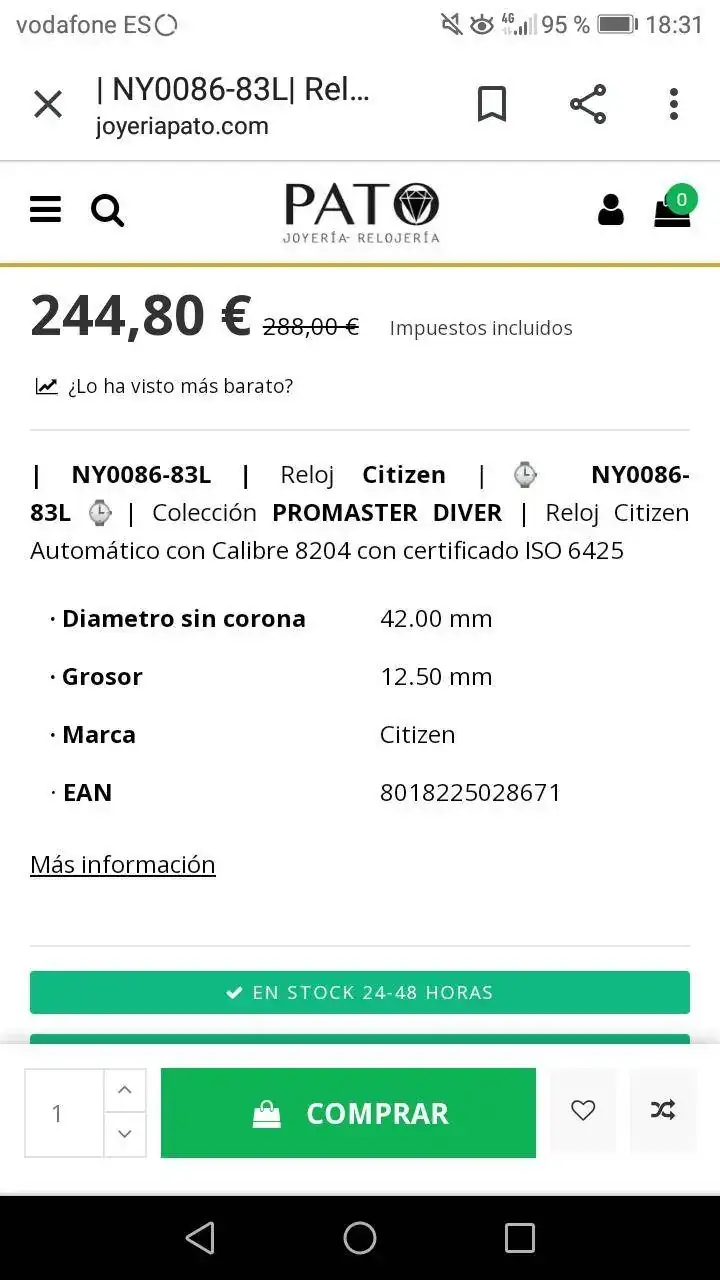Go to the home screen

click(x=360, y=1238)
